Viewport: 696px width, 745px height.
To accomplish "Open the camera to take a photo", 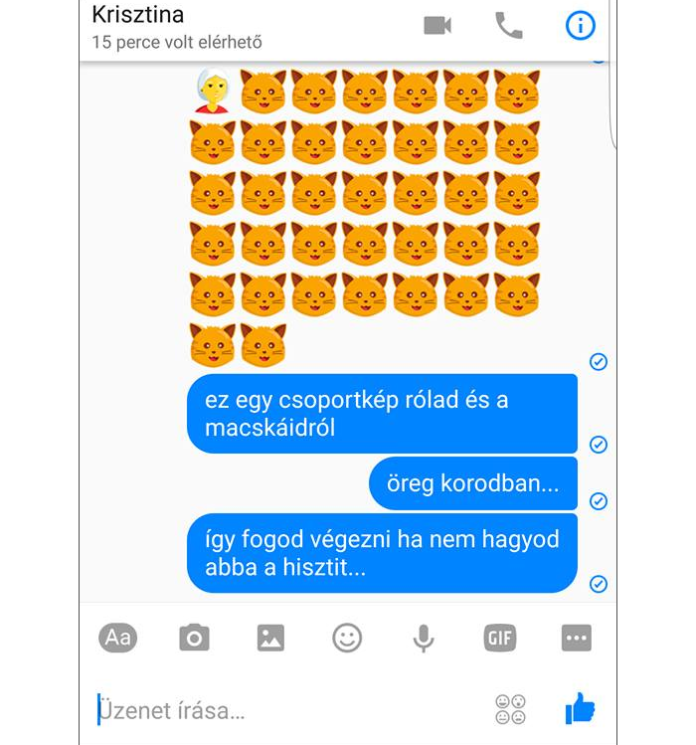I will [x=194, y=638].
